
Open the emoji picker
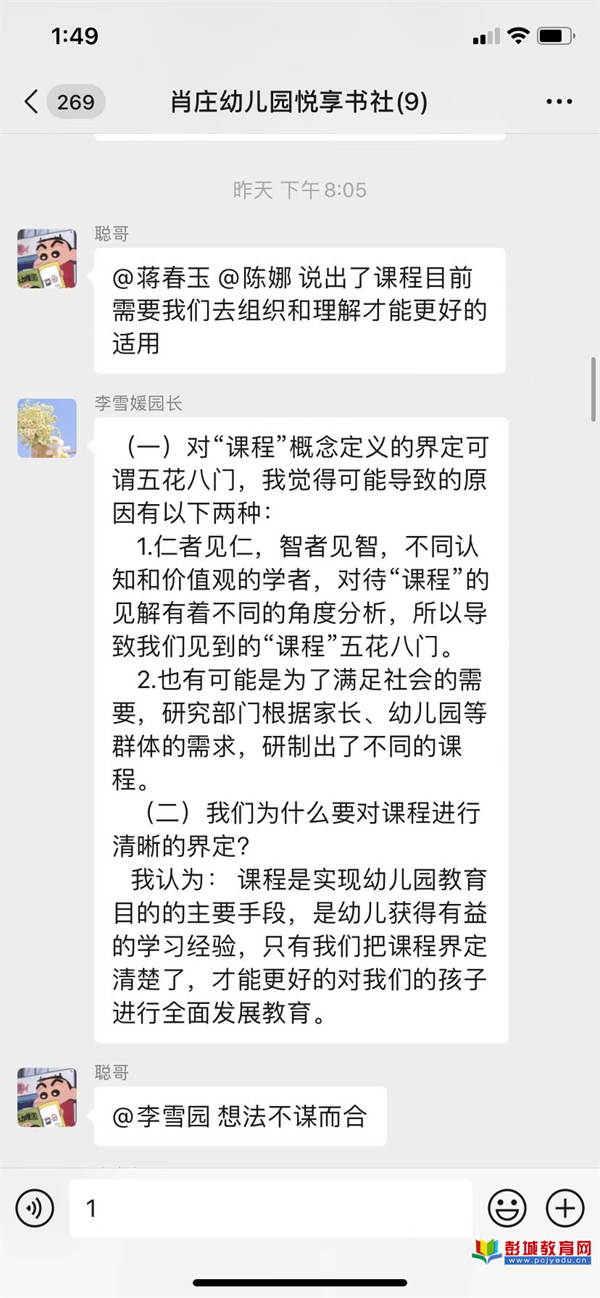click(507, 1208)
